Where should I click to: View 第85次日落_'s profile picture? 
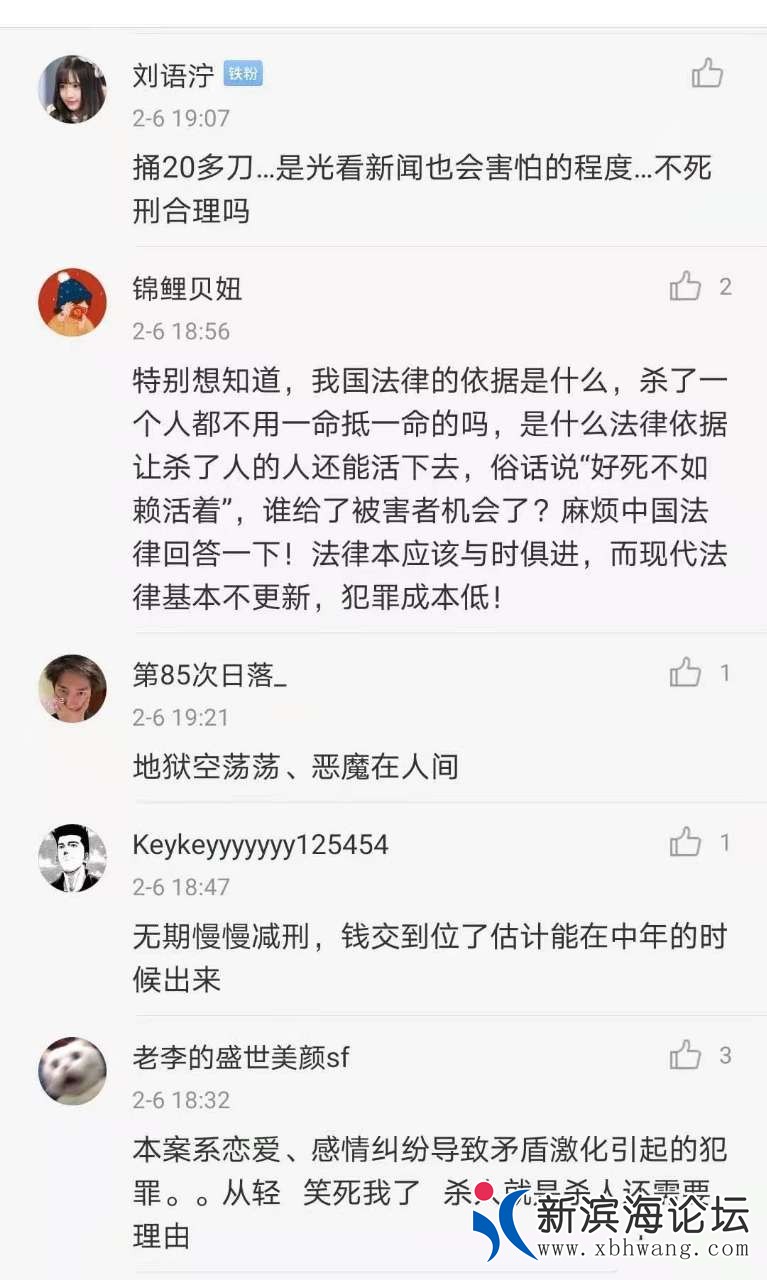click(x=72, y=688)
